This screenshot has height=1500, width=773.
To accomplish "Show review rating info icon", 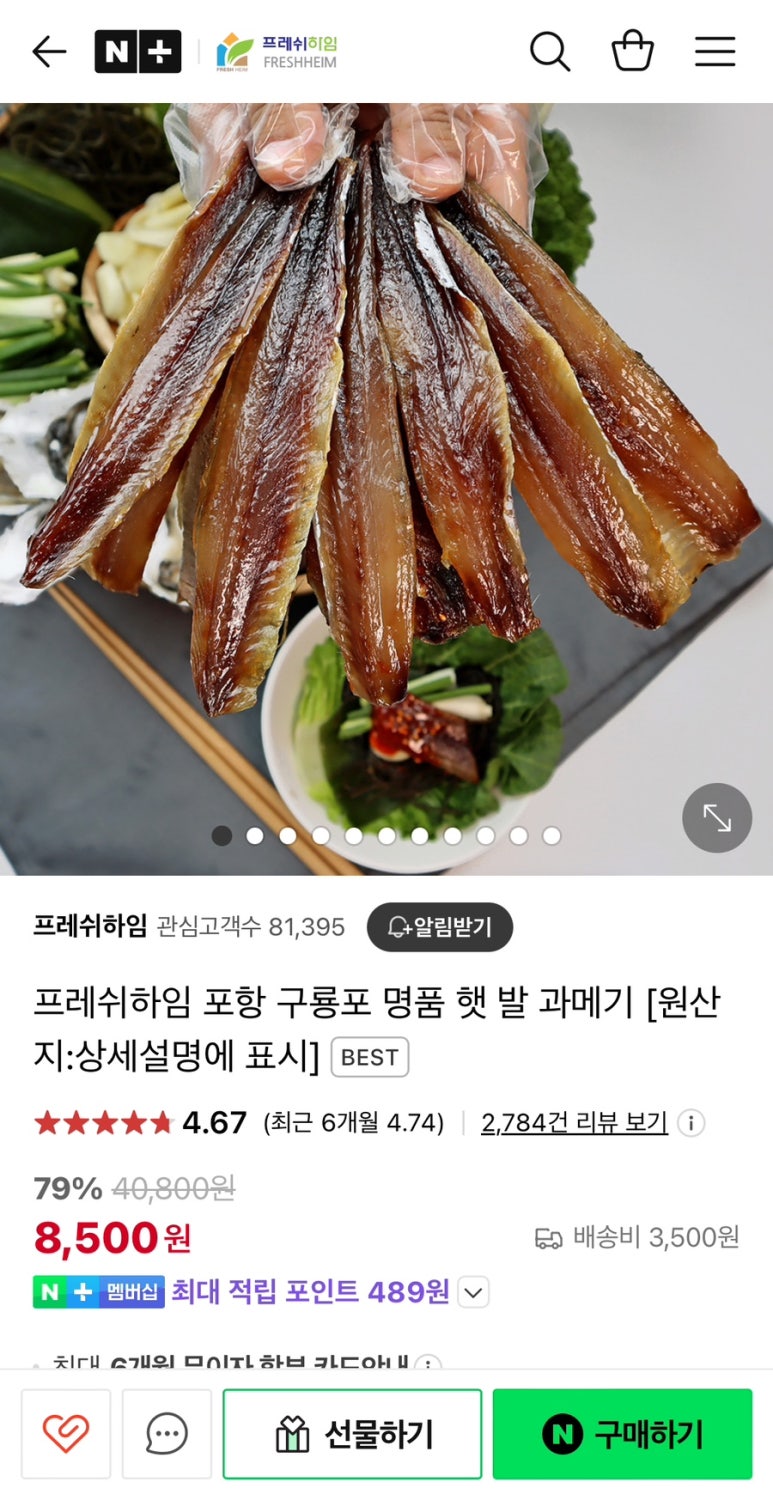I will tap(691, 1123).
